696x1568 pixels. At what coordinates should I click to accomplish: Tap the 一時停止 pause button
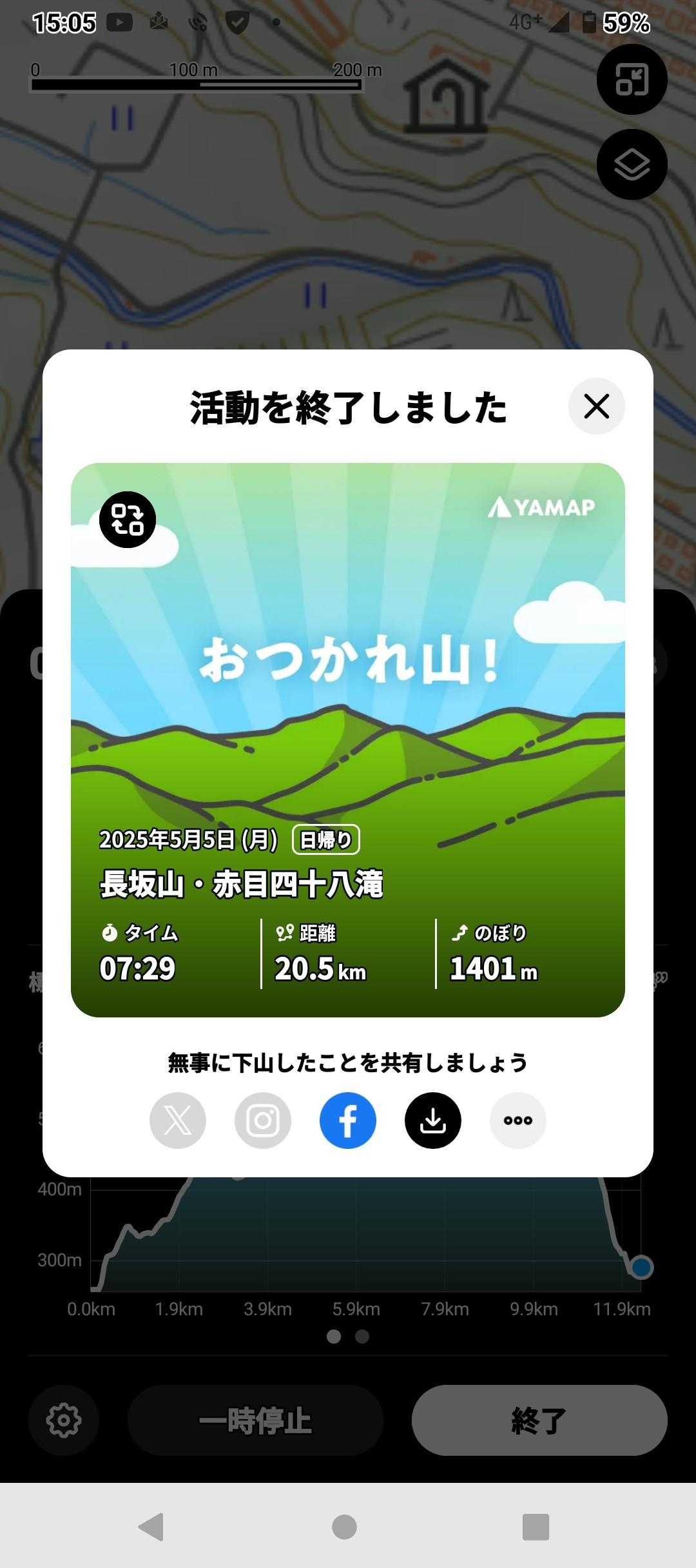(x=255, y=1420)
